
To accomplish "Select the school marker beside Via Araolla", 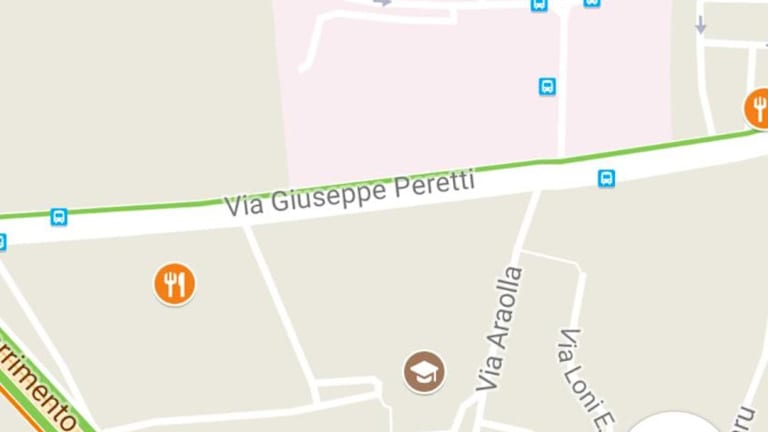I will (x=424, y=371).
